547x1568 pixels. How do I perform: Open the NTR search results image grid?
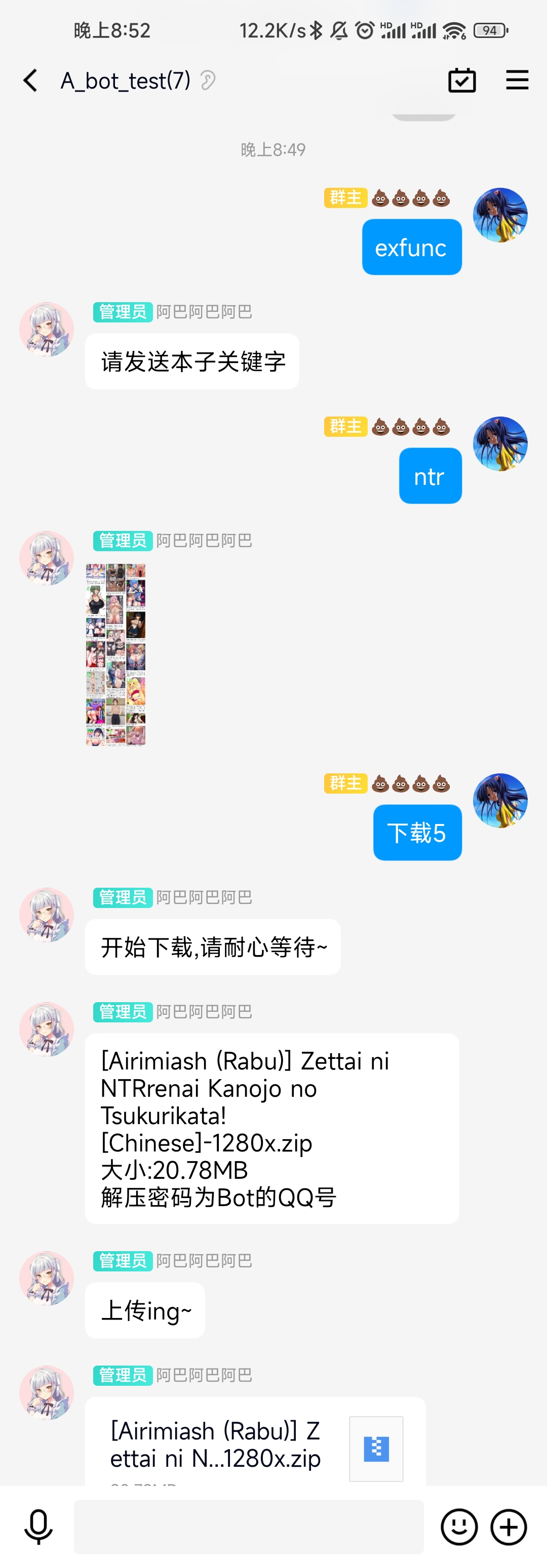115,654
